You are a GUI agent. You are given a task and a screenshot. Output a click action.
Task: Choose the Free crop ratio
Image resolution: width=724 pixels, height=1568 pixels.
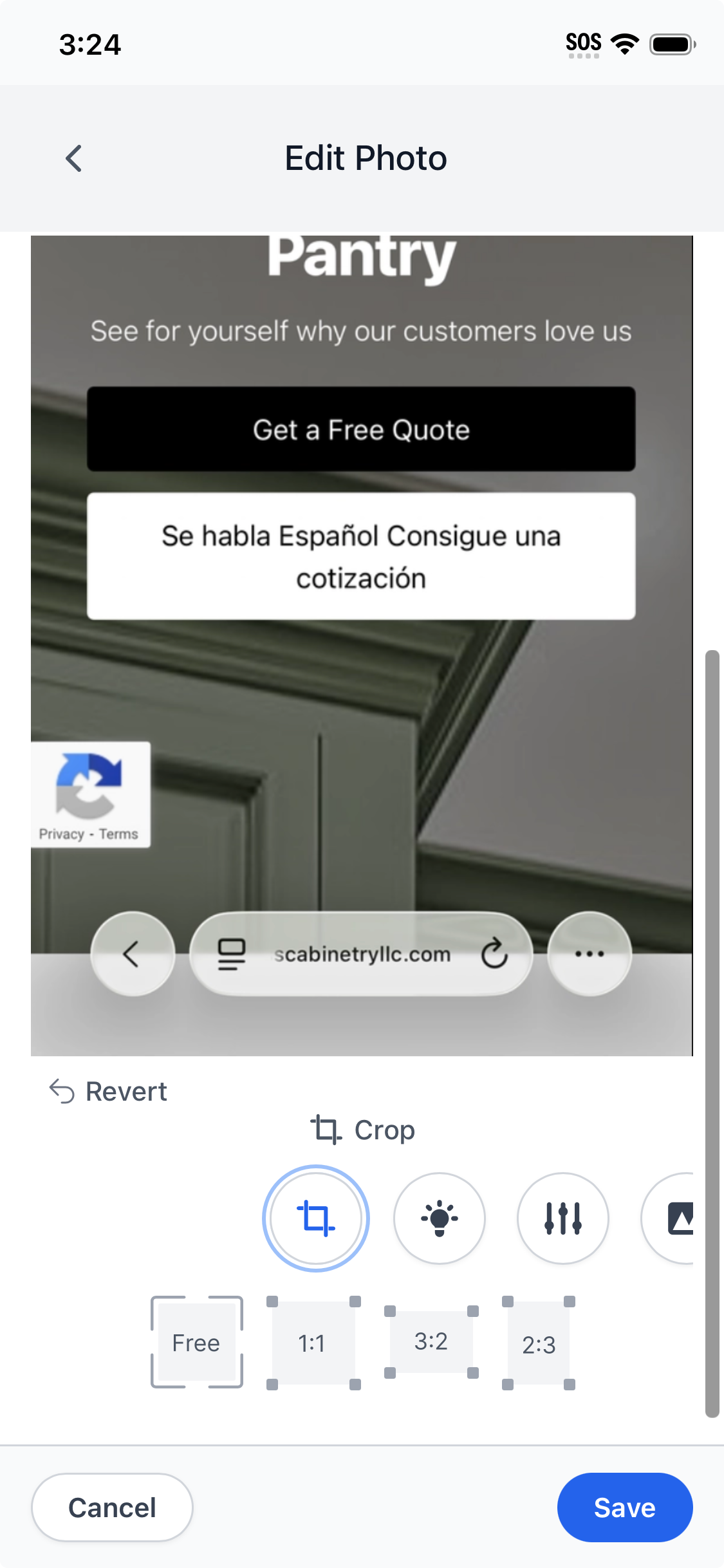pyautogui.click(x=196, y=1343)
